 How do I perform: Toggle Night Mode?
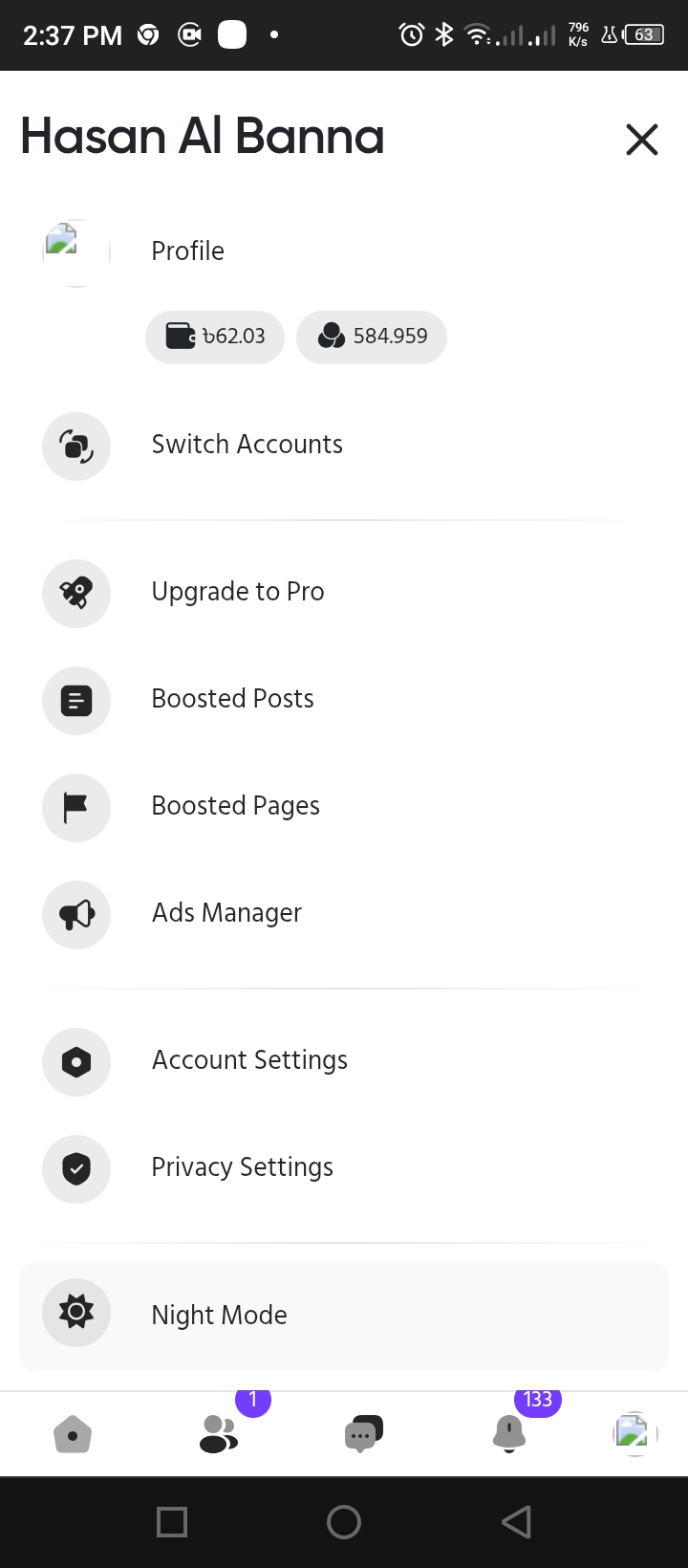[x=344, y=1316]
